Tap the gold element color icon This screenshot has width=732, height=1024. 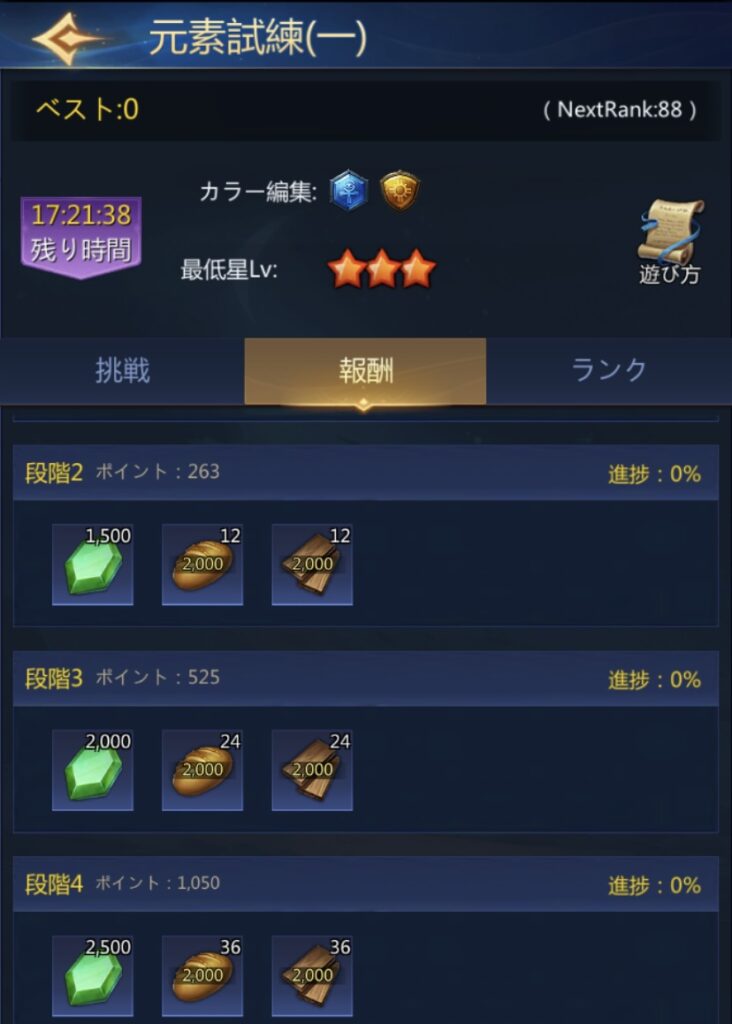[x=400, y=190]
